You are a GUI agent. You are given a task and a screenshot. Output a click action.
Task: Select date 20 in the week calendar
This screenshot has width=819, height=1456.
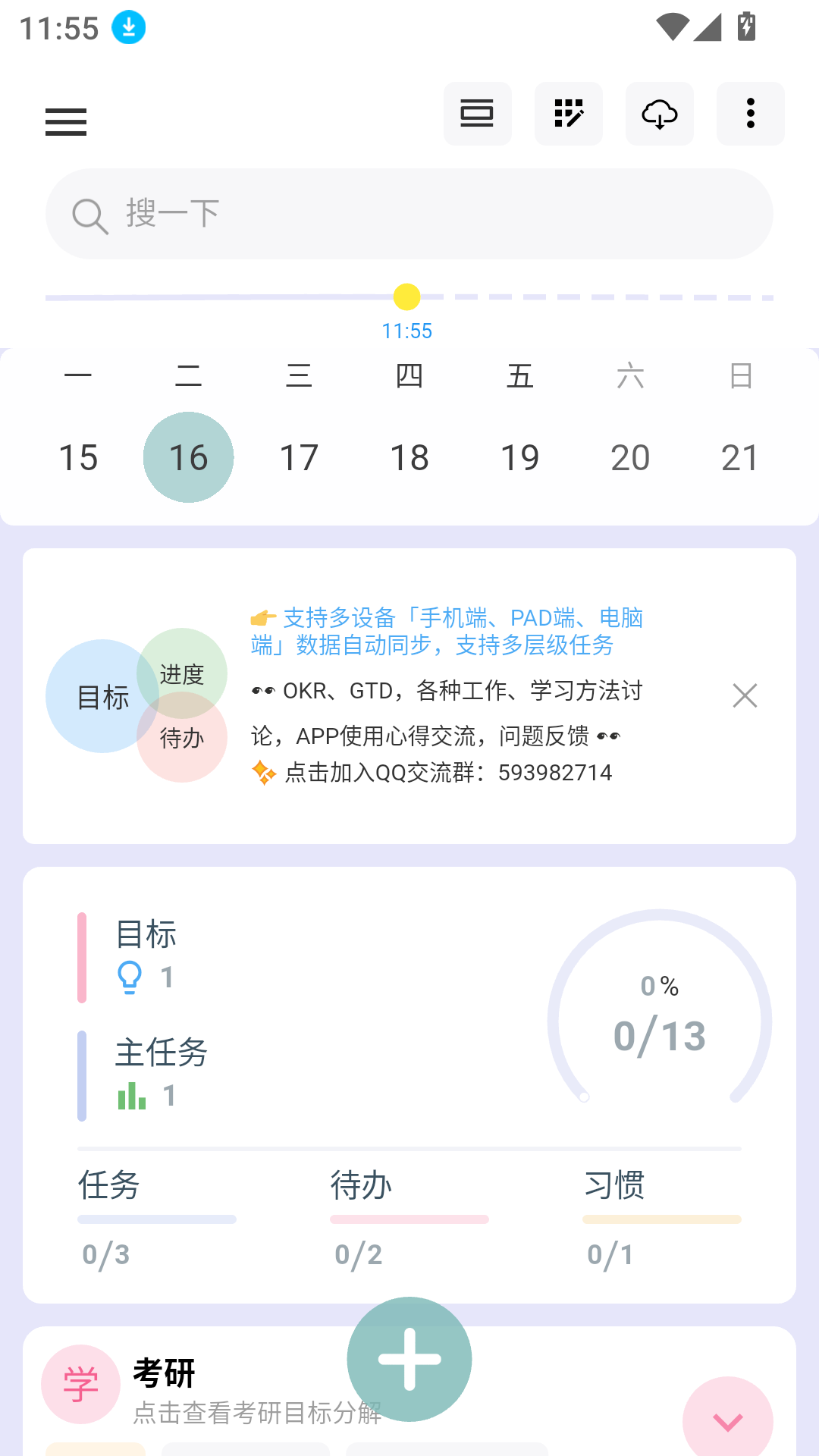point(630,457)
